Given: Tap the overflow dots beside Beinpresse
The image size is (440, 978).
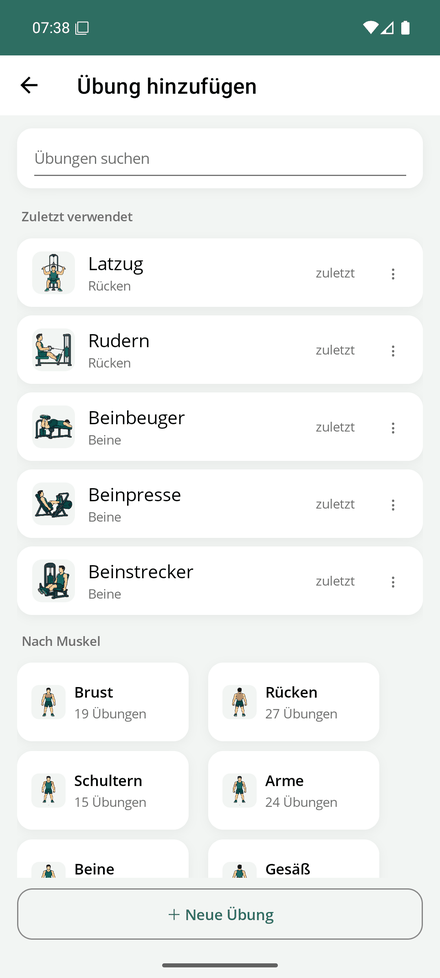Looking at the screenshot, I should [x=393, y=505].
